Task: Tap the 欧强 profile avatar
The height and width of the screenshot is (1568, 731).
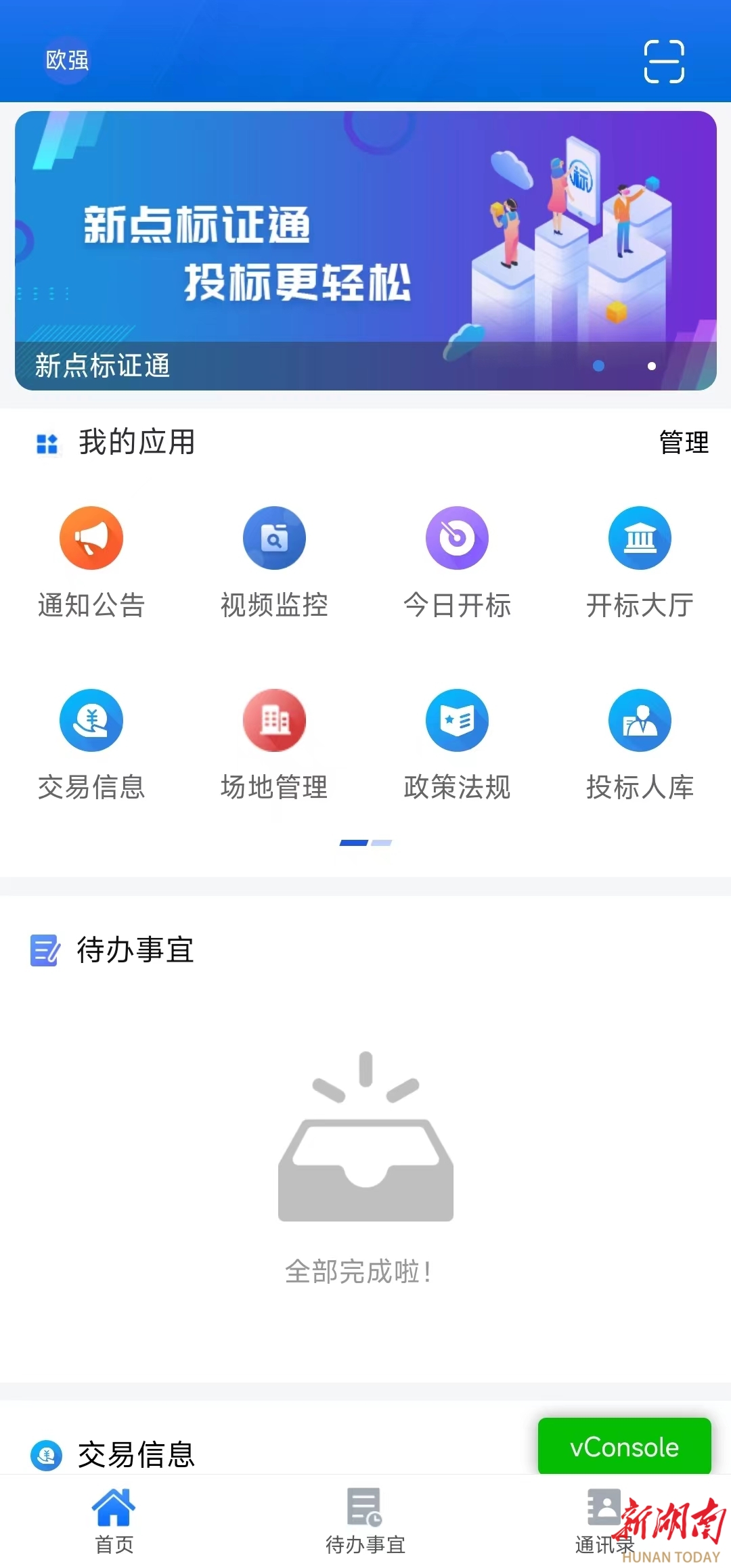Action: (67, 60)
